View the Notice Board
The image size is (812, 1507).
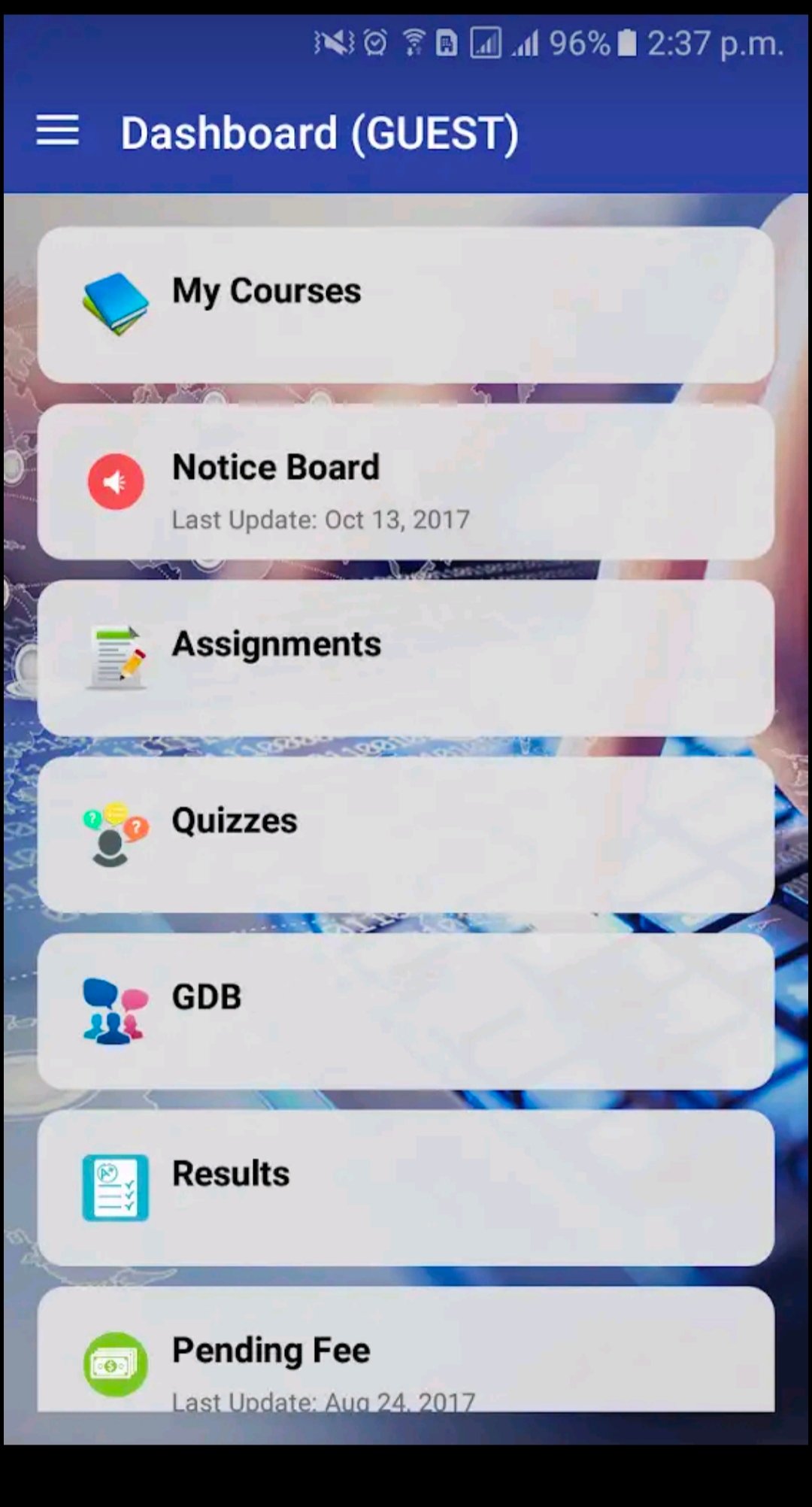pos(406,482)
